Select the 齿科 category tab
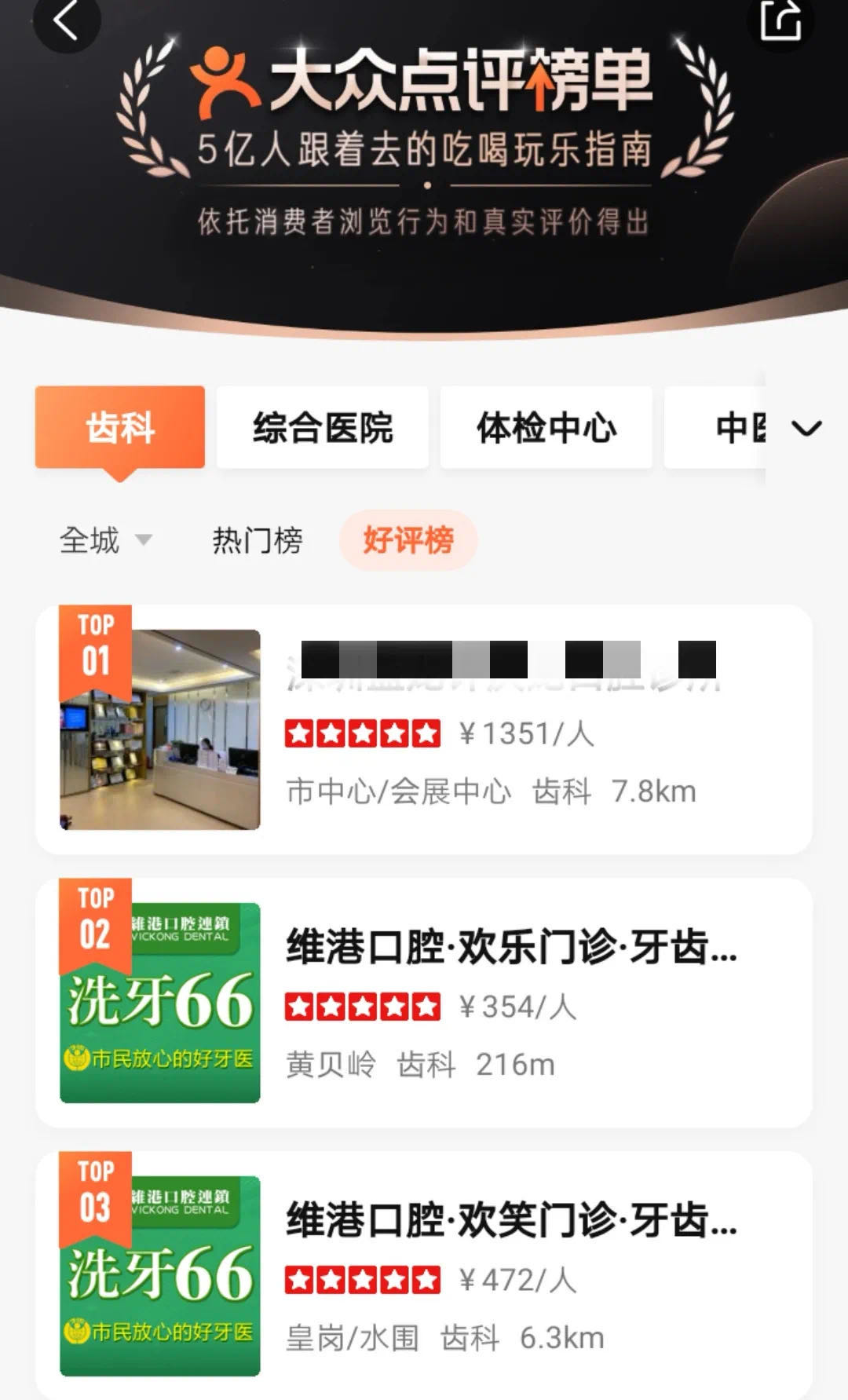Image resolution: width=848 pixels, height=1400 pixels. tap(119, 428)
